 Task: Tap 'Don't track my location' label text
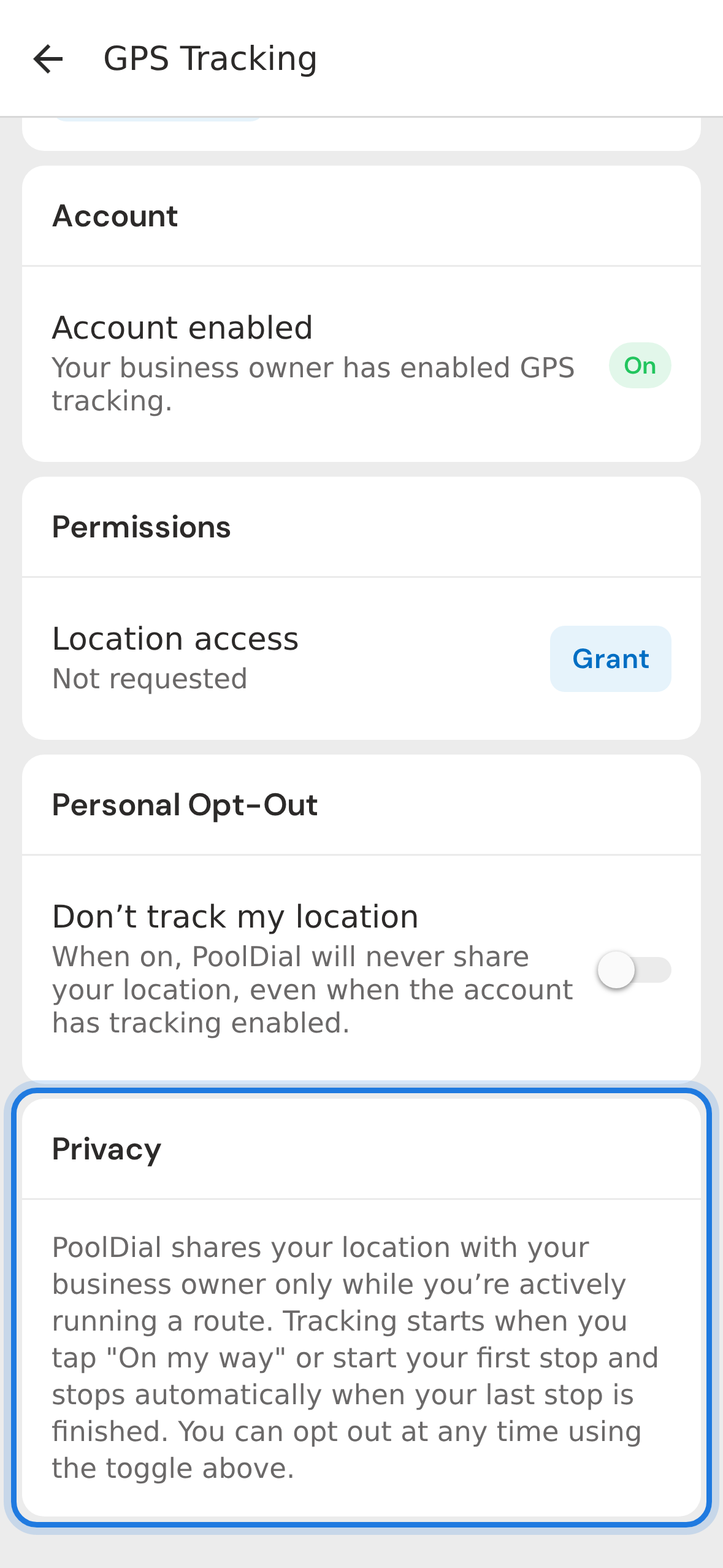235,916
